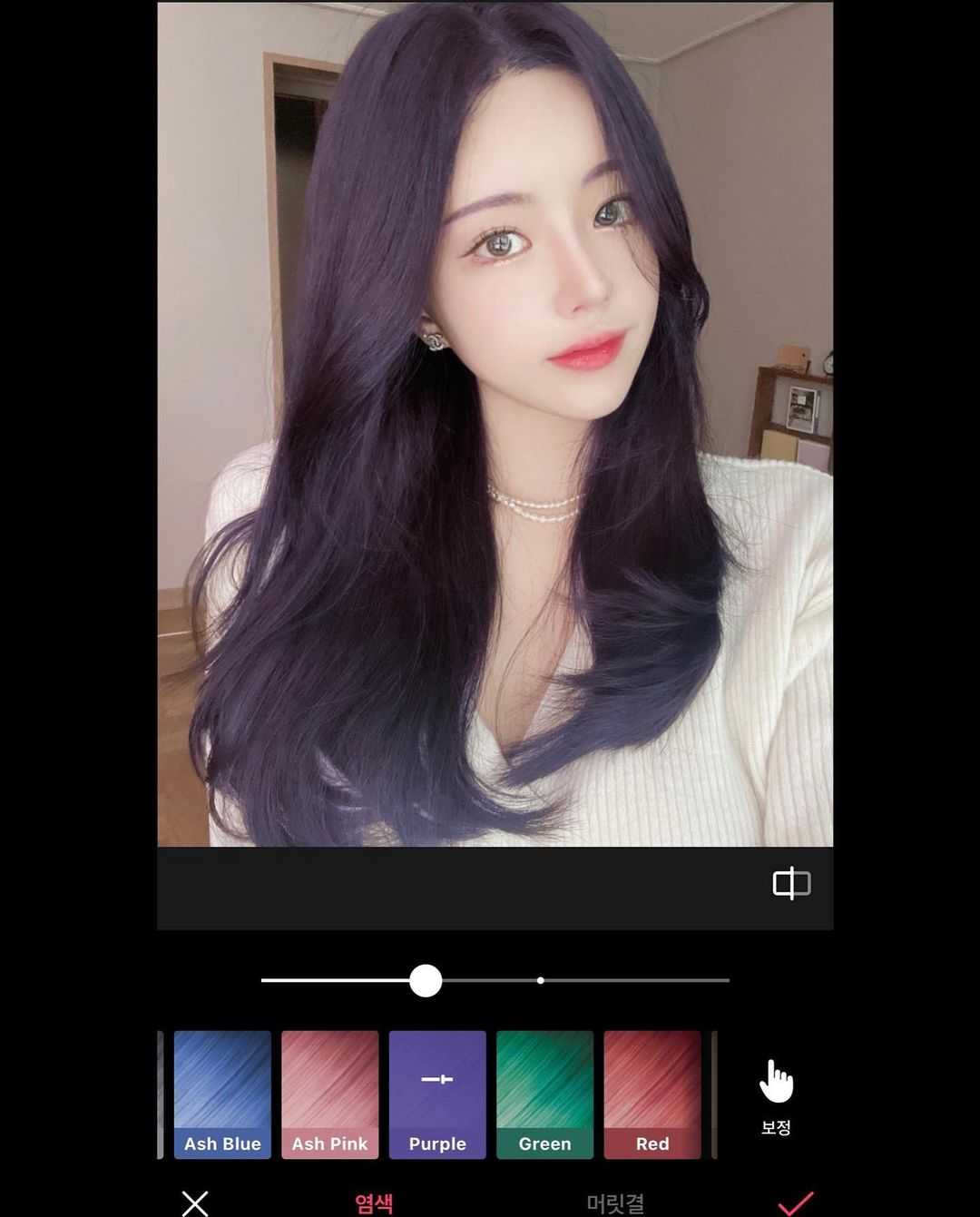
Task: Apply the Green hair color
Action: 544,1094
